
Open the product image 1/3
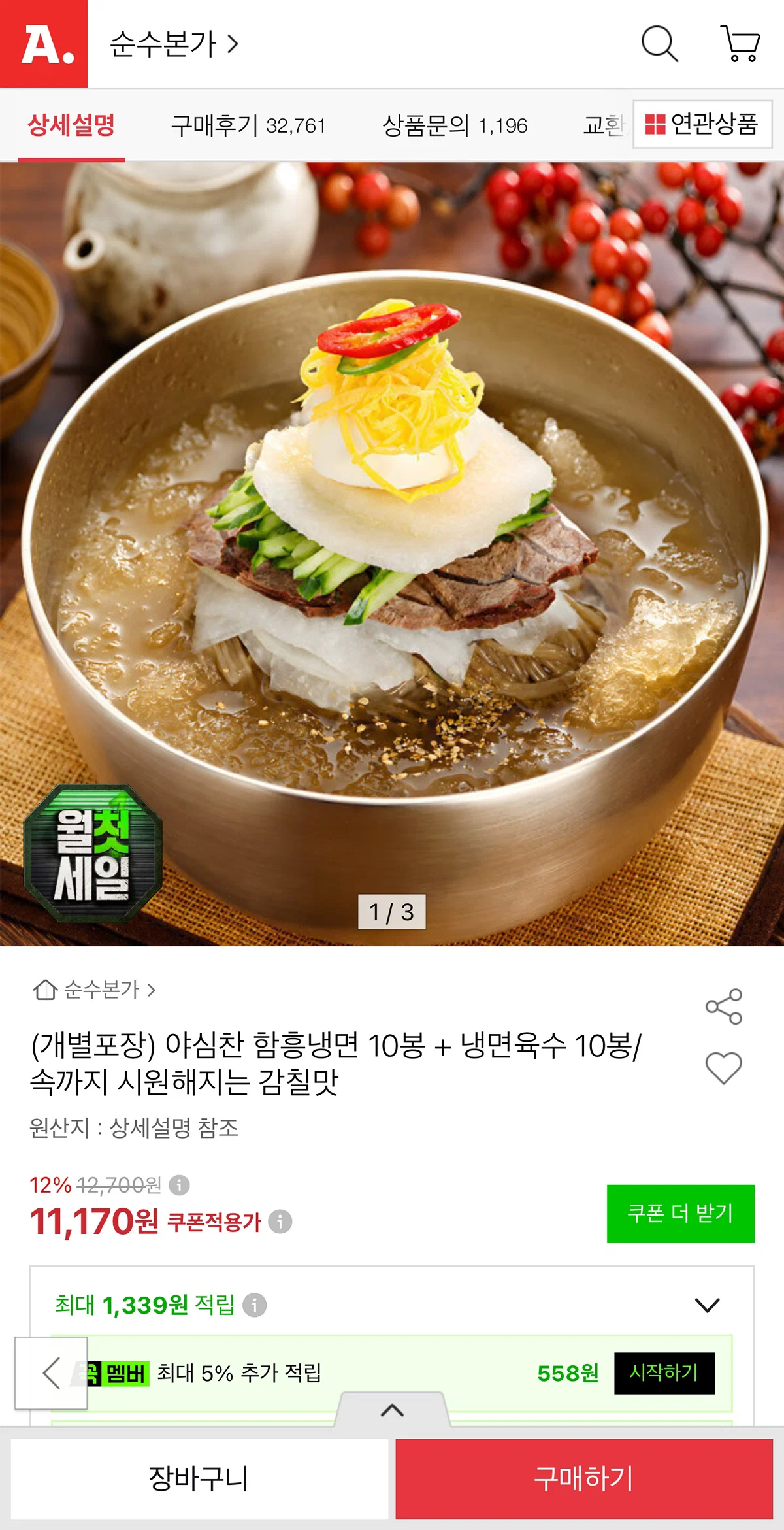click(392, 554)
